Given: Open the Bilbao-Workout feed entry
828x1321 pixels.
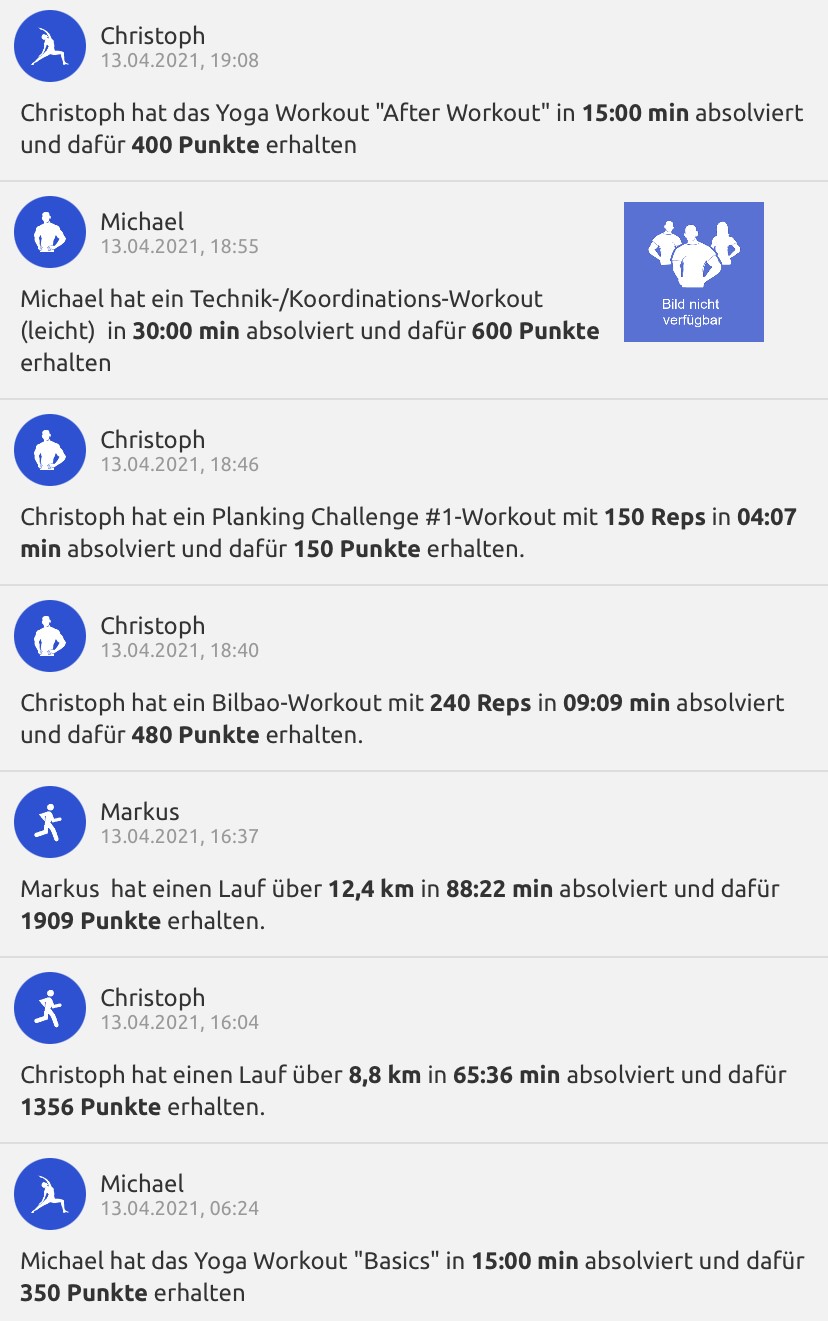Looking at the screenshot, I should pos(400,718).
